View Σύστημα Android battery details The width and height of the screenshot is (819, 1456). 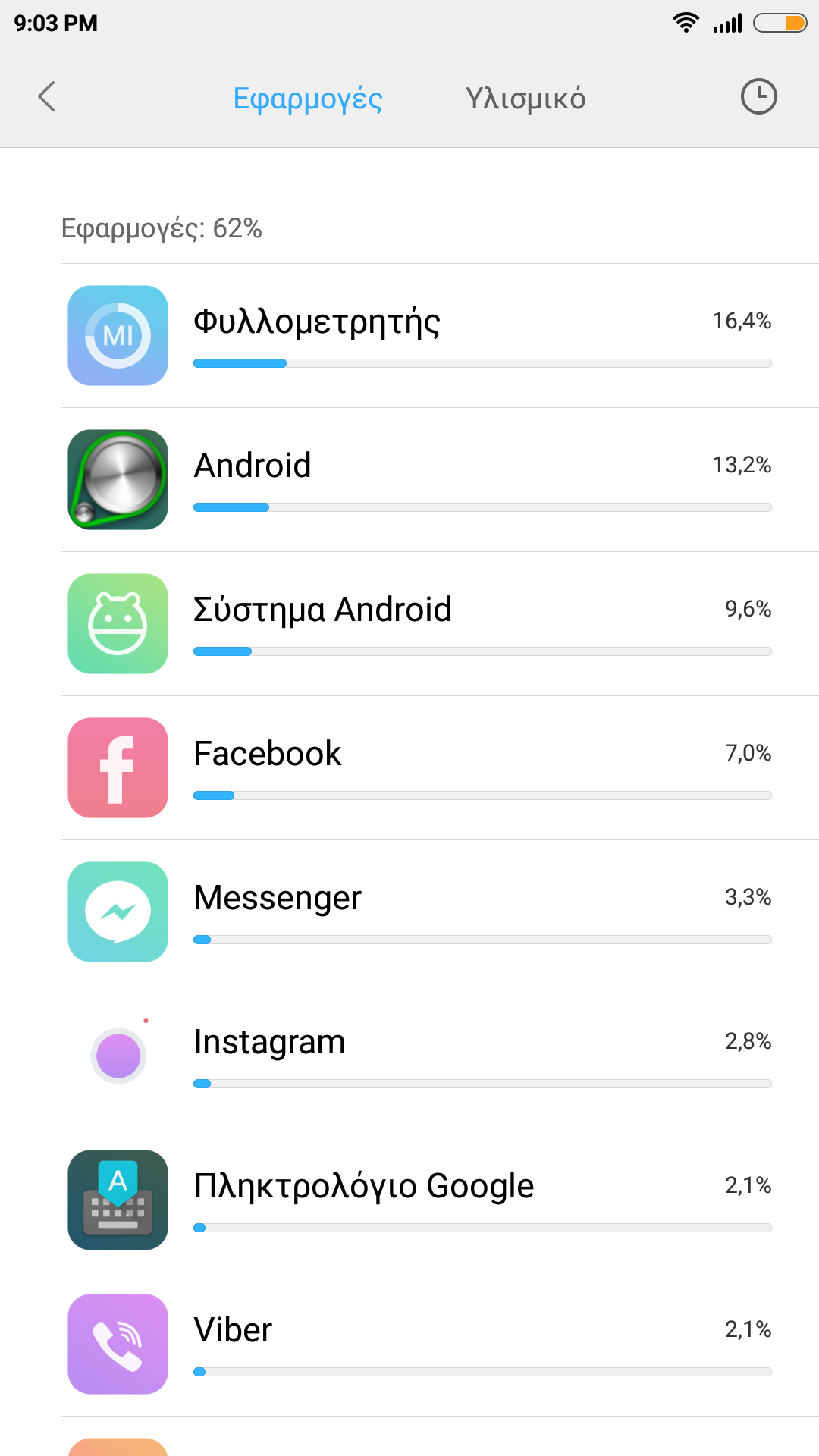point(440,624)
